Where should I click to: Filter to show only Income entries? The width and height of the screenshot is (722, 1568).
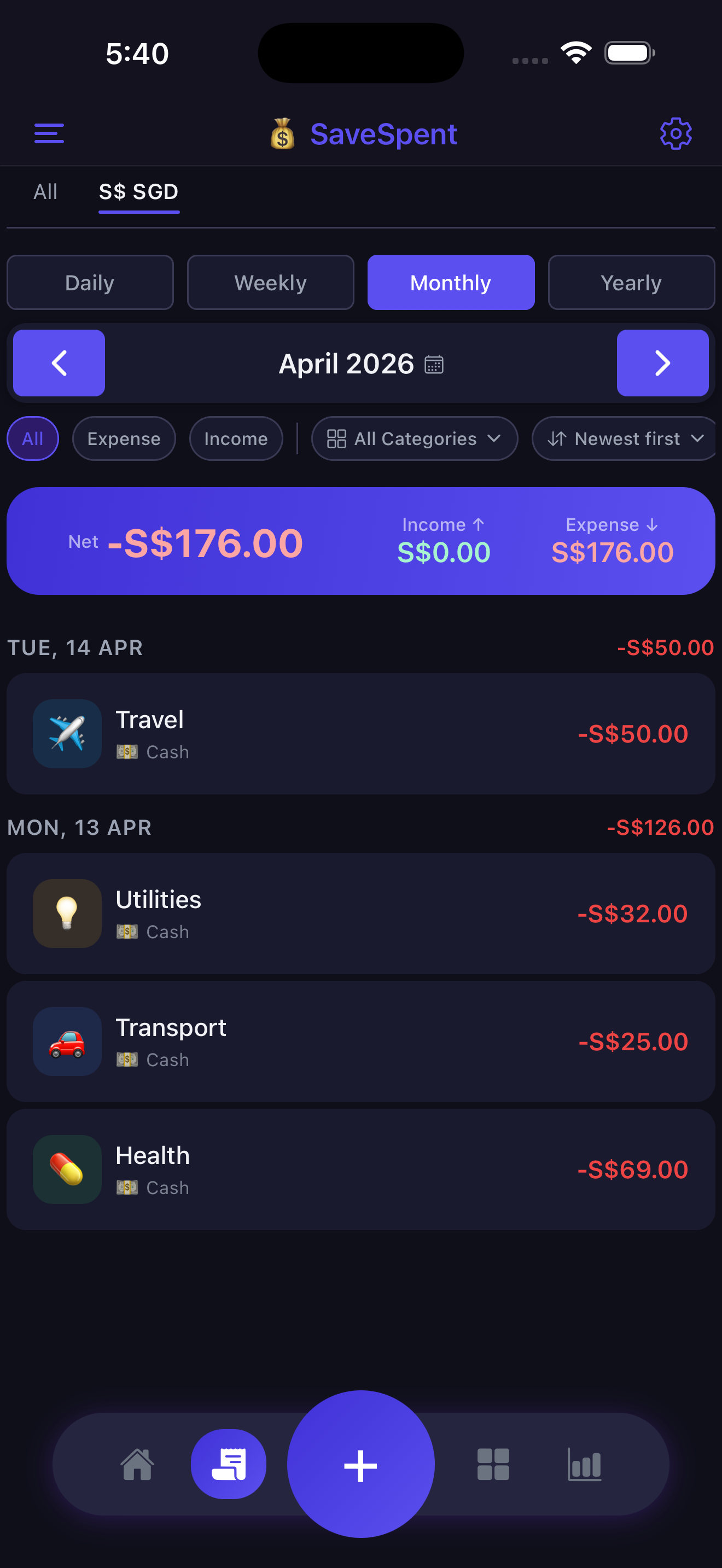pos(236,438)
